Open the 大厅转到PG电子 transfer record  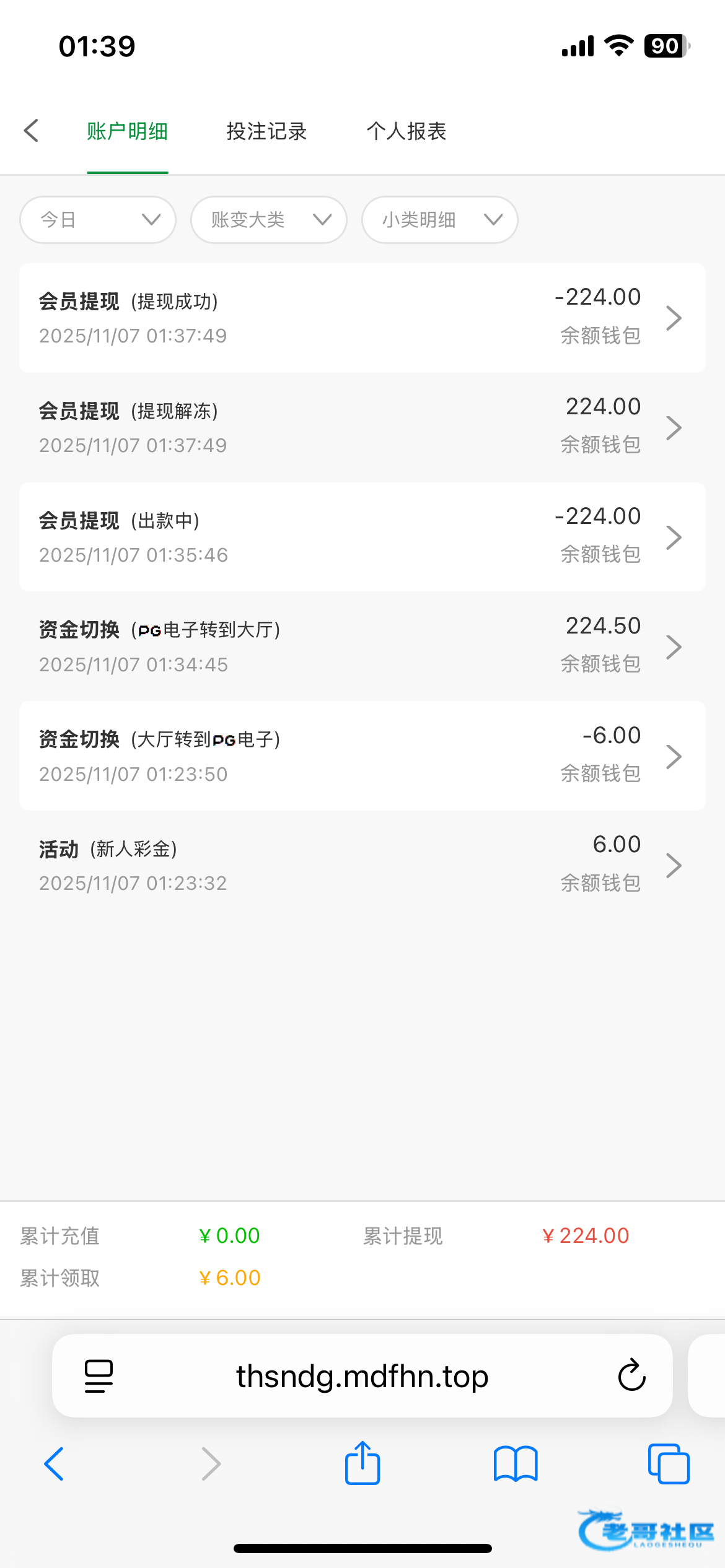click(362, 756)
